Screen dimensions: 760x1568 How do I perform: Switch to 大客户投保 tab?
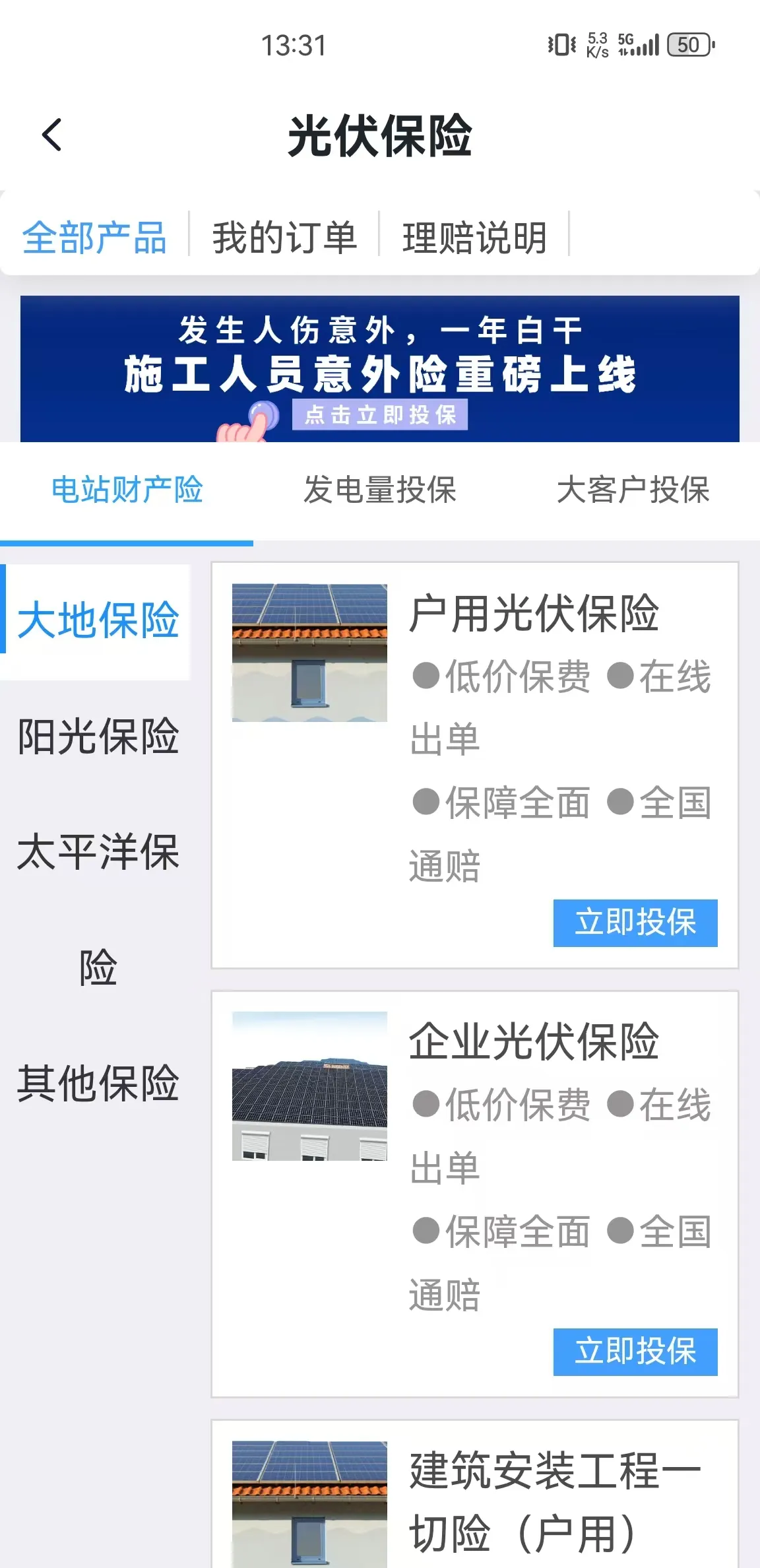pos(633,490)
